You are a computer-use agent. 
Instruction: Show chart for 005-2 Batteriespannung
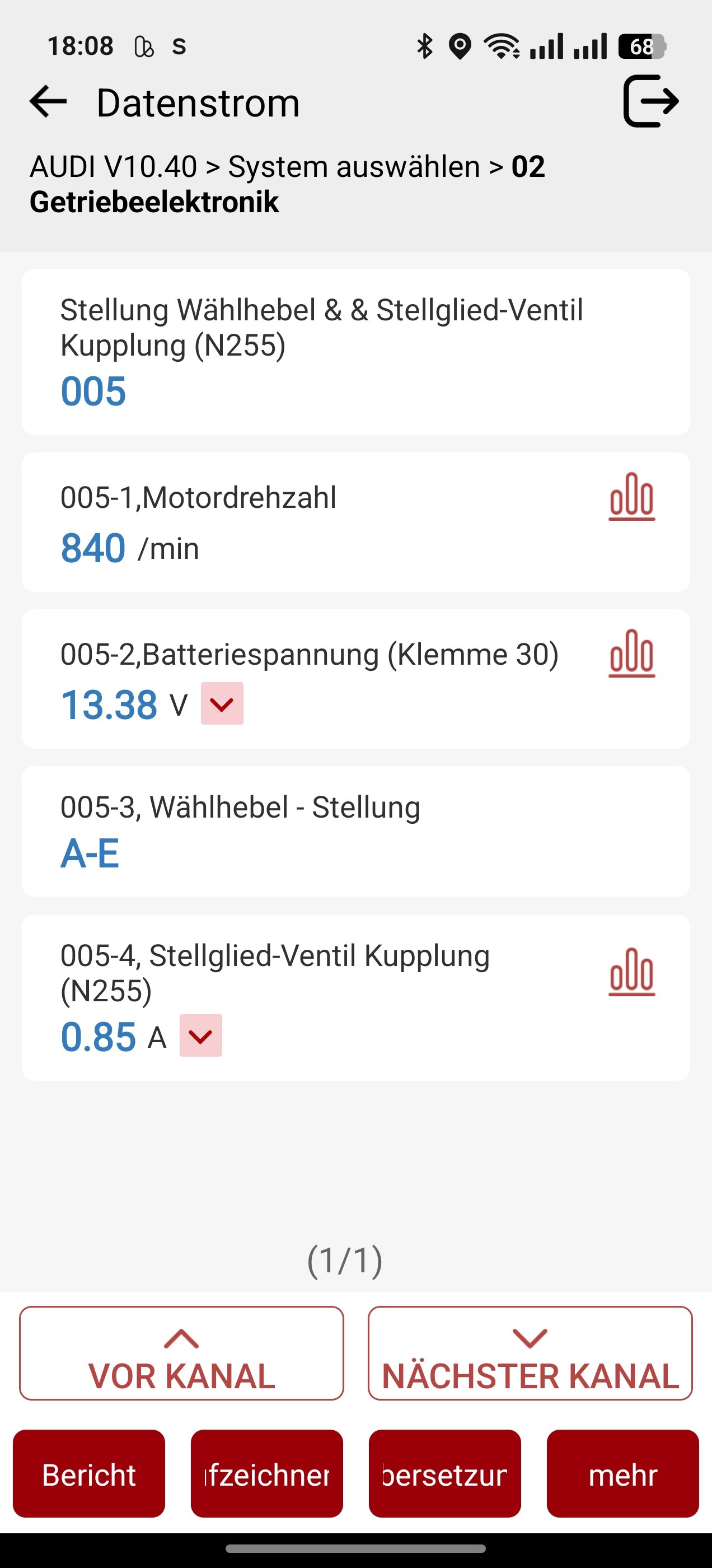631,654
